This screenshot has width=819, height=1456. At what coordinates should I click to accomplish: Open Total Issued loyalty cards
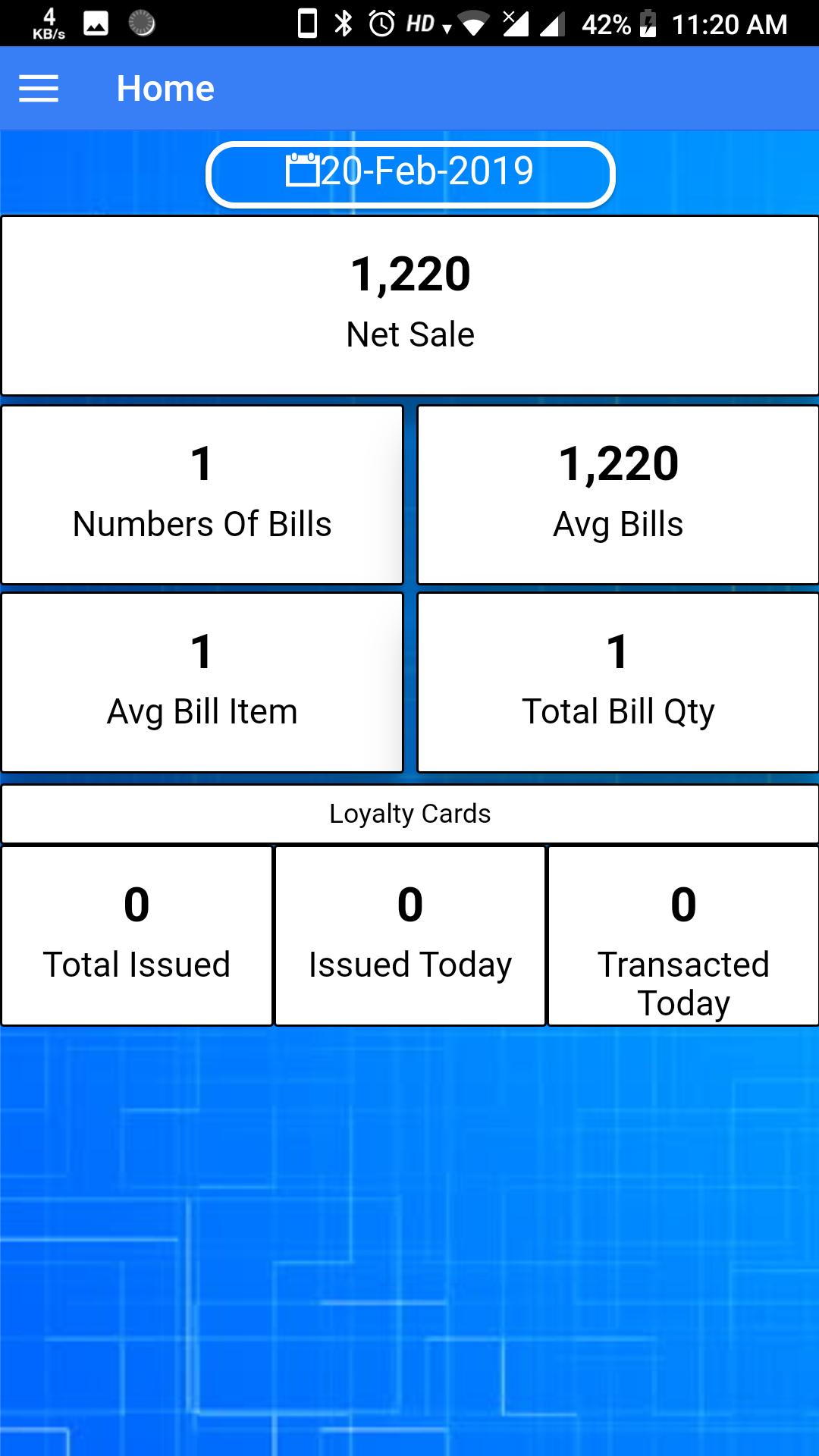point(136,936)
